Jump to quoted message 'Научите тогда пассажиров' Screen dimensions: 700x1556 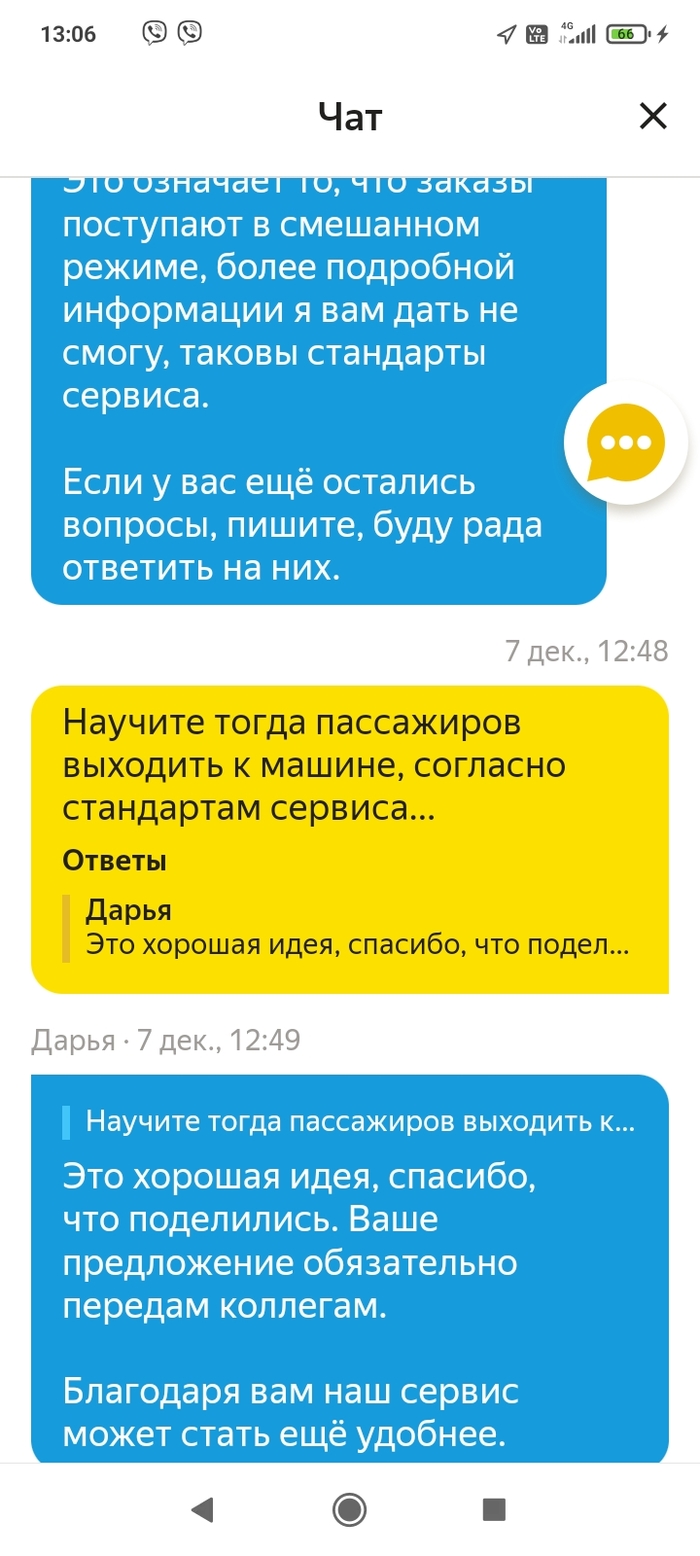(358, 1122)
